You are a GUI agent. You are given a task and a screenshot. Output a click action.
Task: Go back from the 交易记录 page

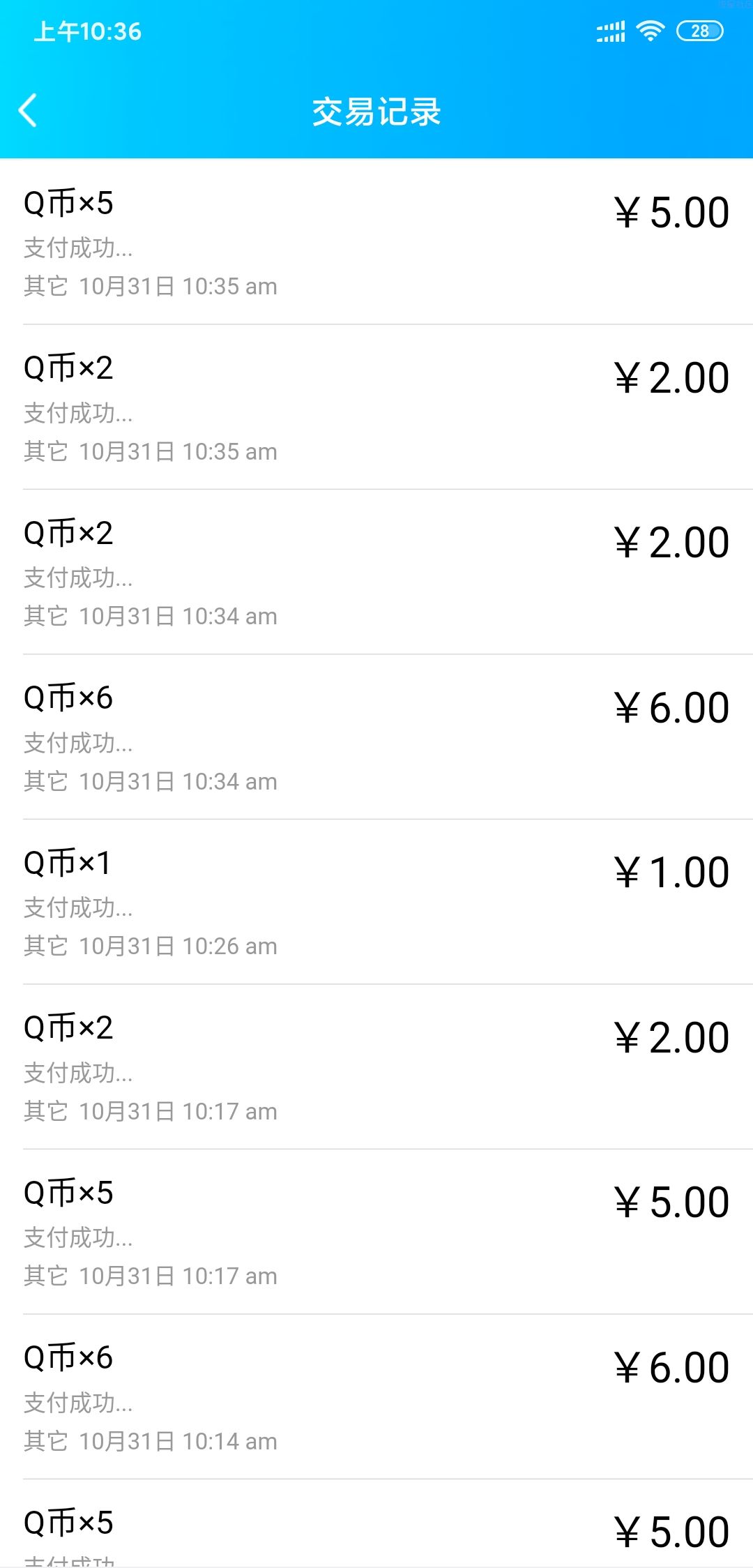point(28,111)
